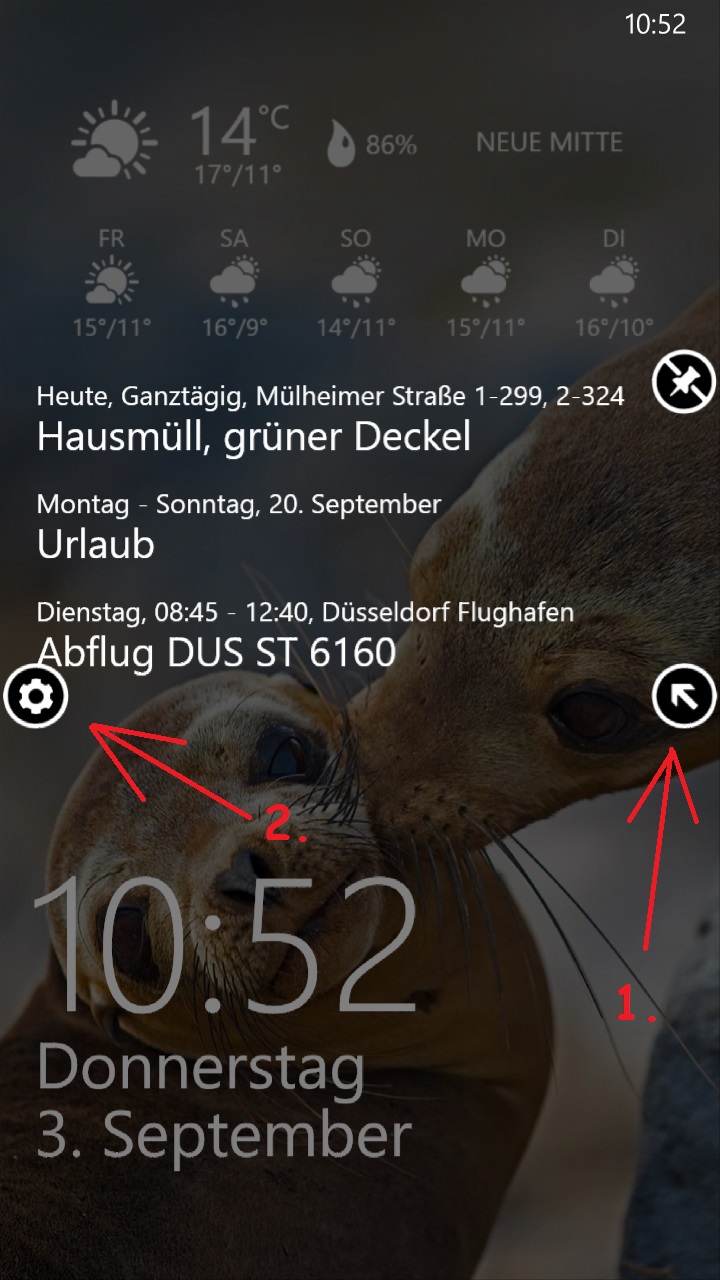720x1280 pixels.
Task: Open the settings gear icon
Action: tap(36, 696)
